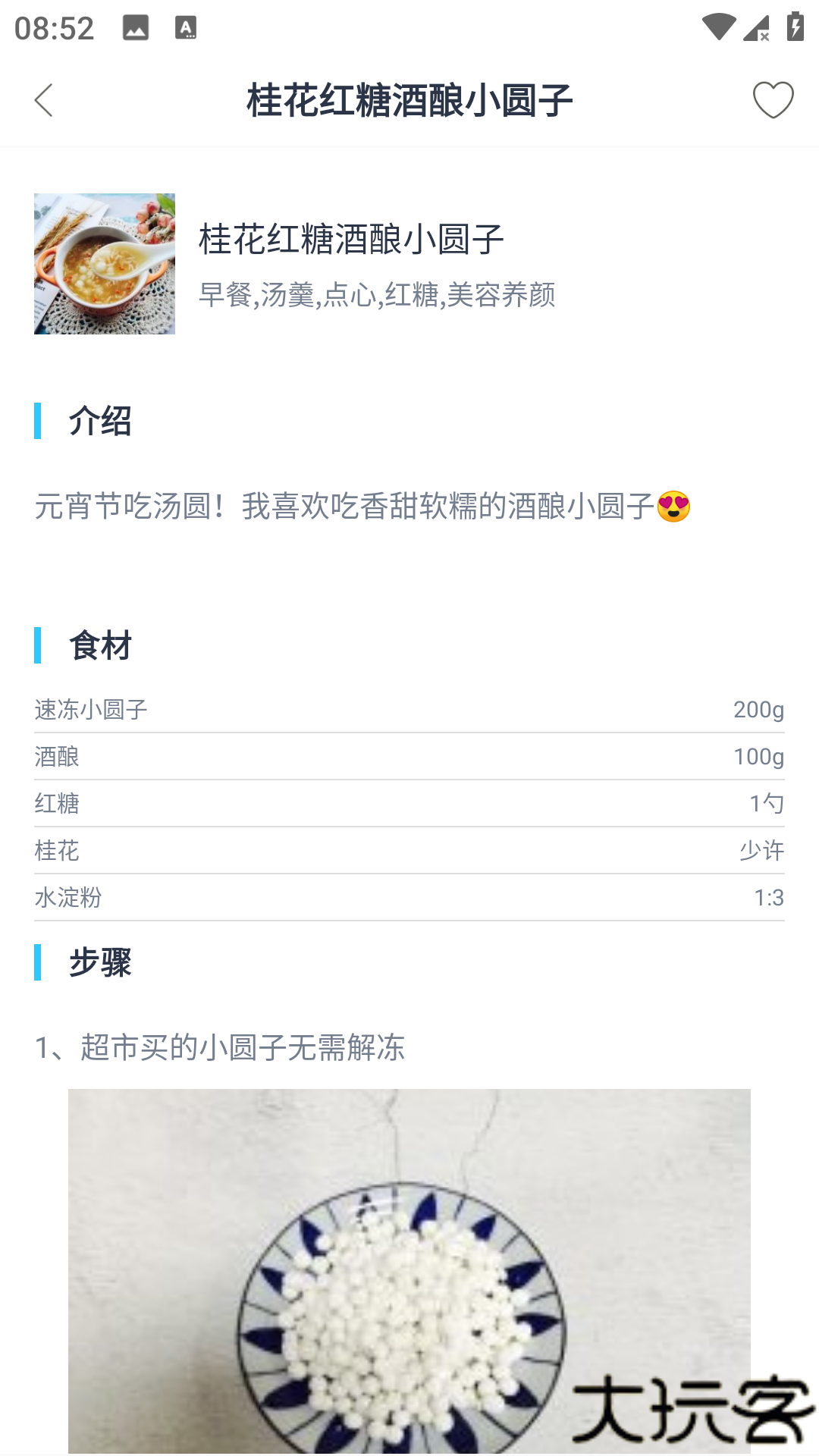Viewport: 819px width, 1456px height.
Task: Tap the back arrow to return
Action: 43,99
